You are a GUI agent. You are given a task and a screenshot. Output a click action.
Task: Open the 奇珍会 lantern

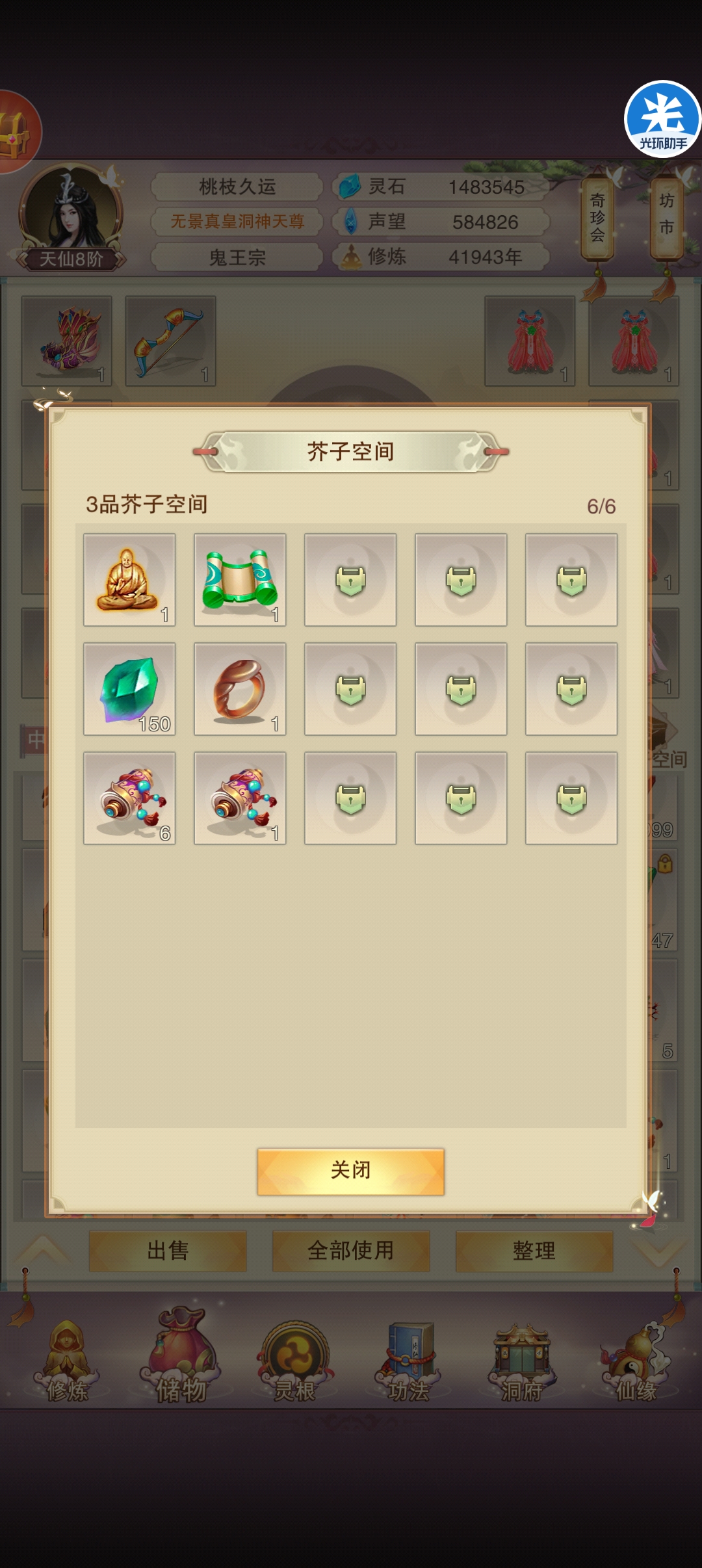click(x=597, y=218)
